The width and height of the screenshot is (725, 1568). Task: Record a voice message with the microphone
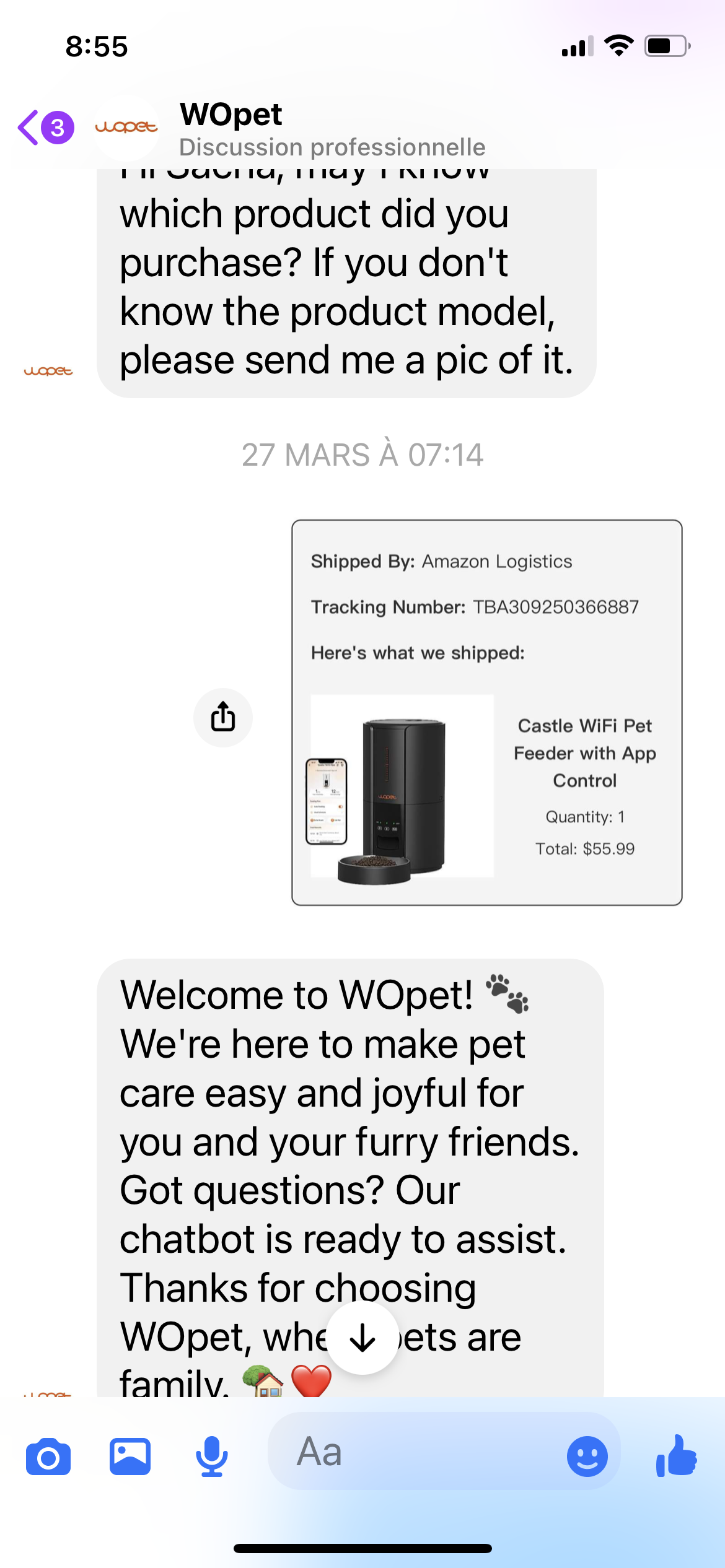tap(212, 1457)
